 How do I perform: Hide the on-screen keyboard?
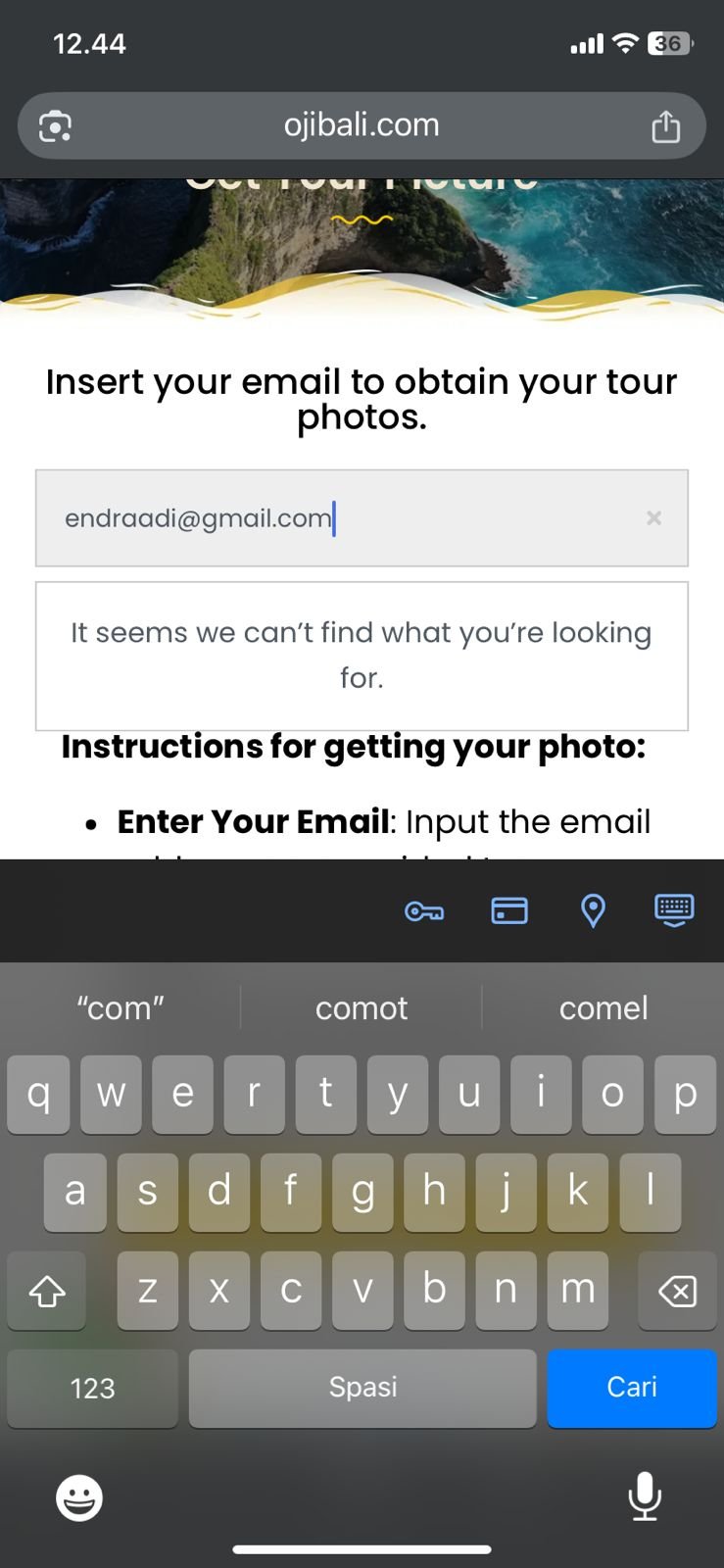[674, 910]
